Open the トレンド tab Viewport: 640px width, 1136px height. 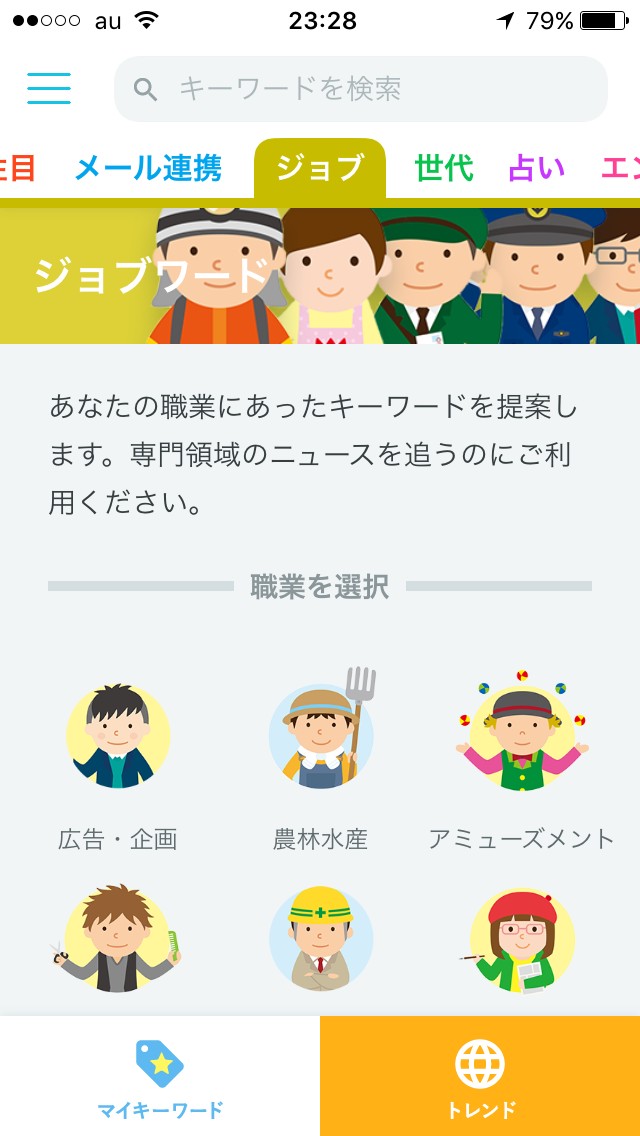click(x=480, y=1076)
